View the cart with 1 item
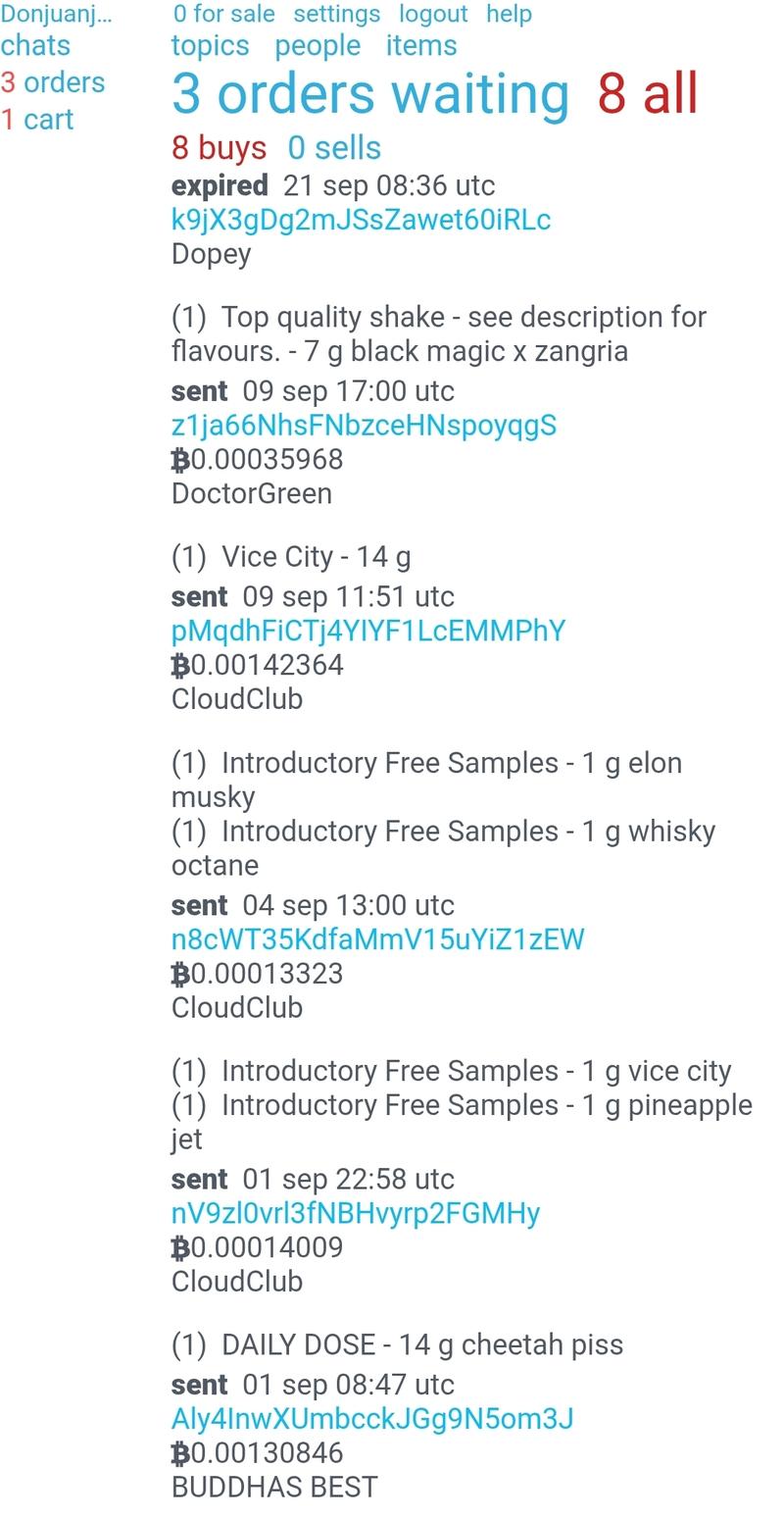This screenshot has width=784, height=1518. tap(37, 119)
